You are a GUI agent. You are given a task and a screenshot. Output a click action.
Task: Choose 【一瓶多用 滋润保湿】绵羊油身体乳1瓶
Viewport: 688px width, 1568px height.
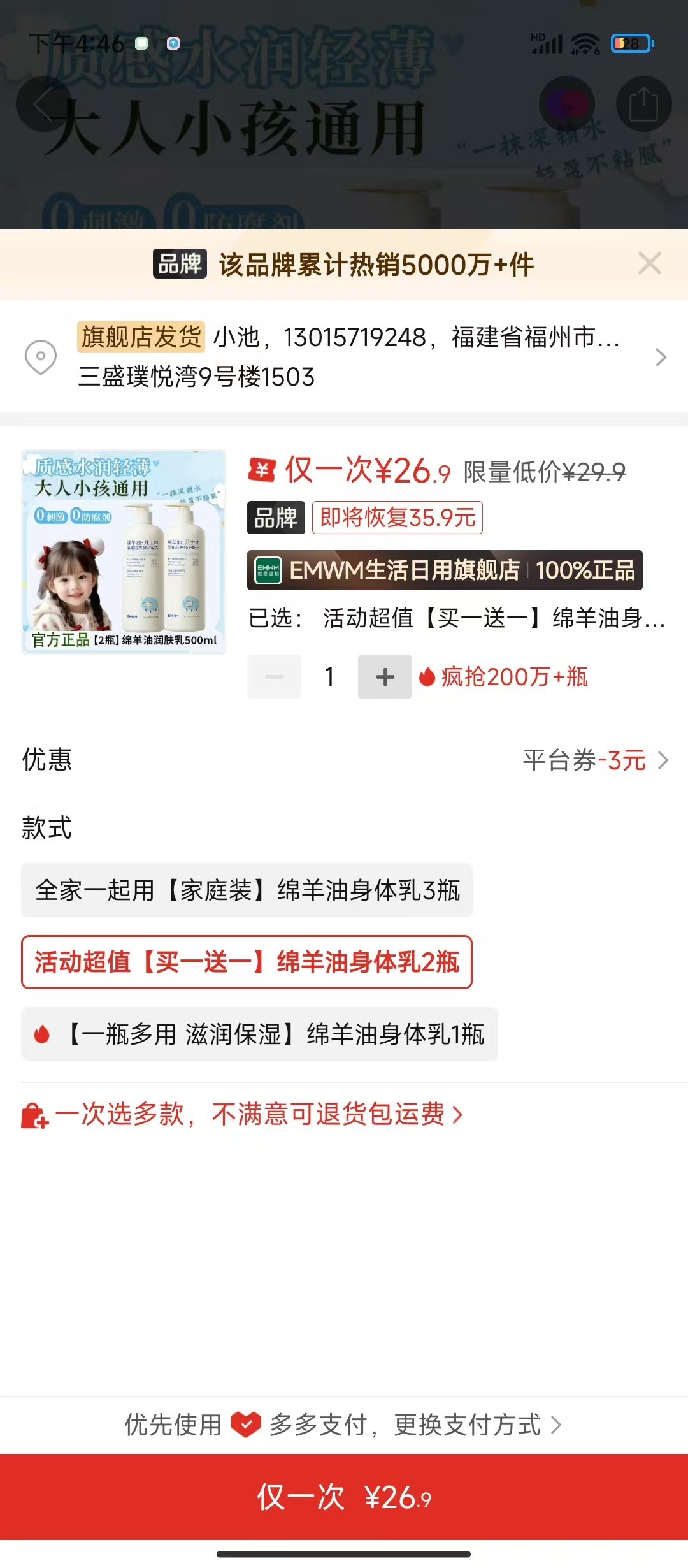point(259,1034)
